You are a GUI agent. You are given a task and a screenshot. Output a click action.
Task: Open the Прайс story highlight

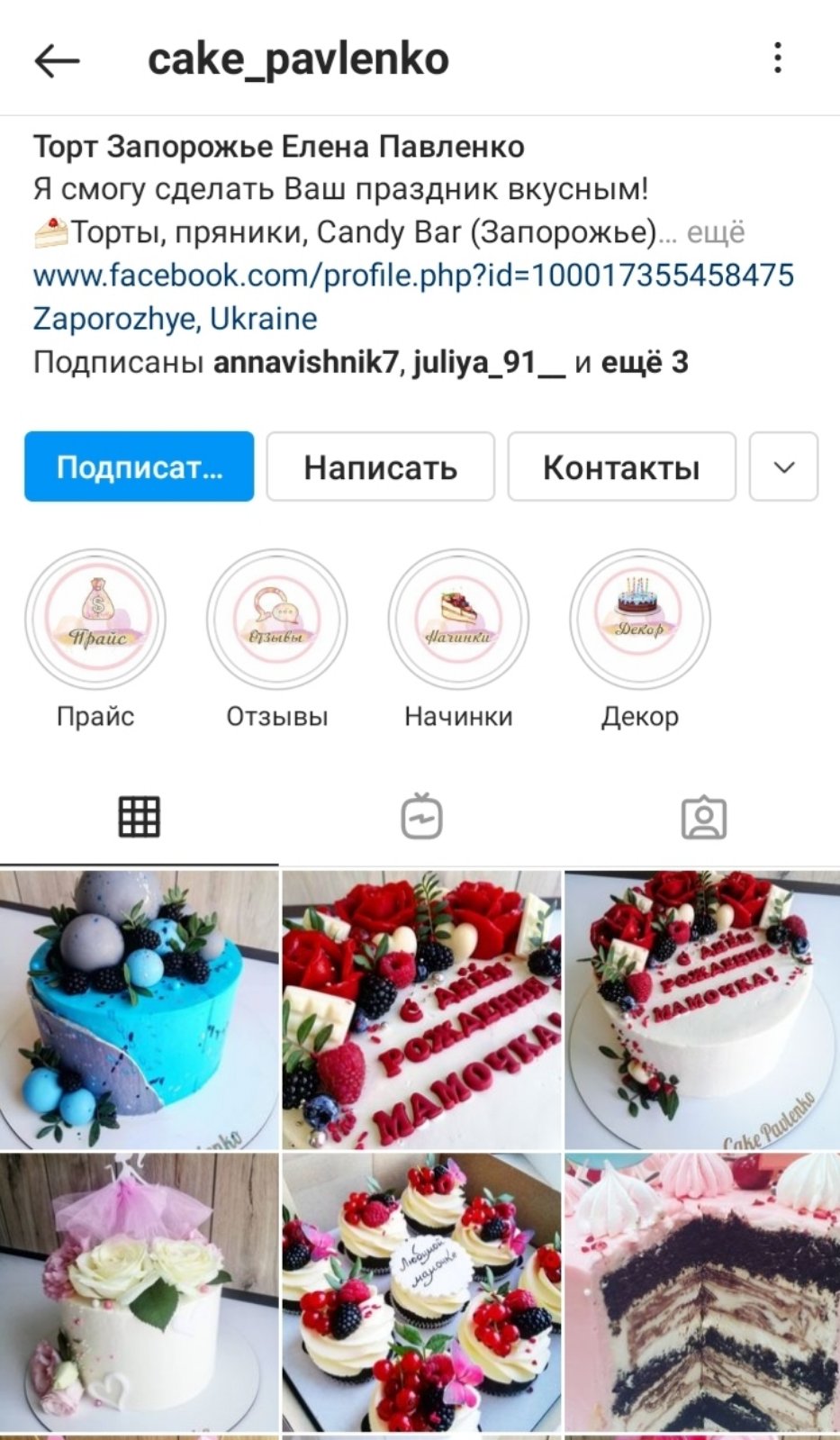(95, 620)
